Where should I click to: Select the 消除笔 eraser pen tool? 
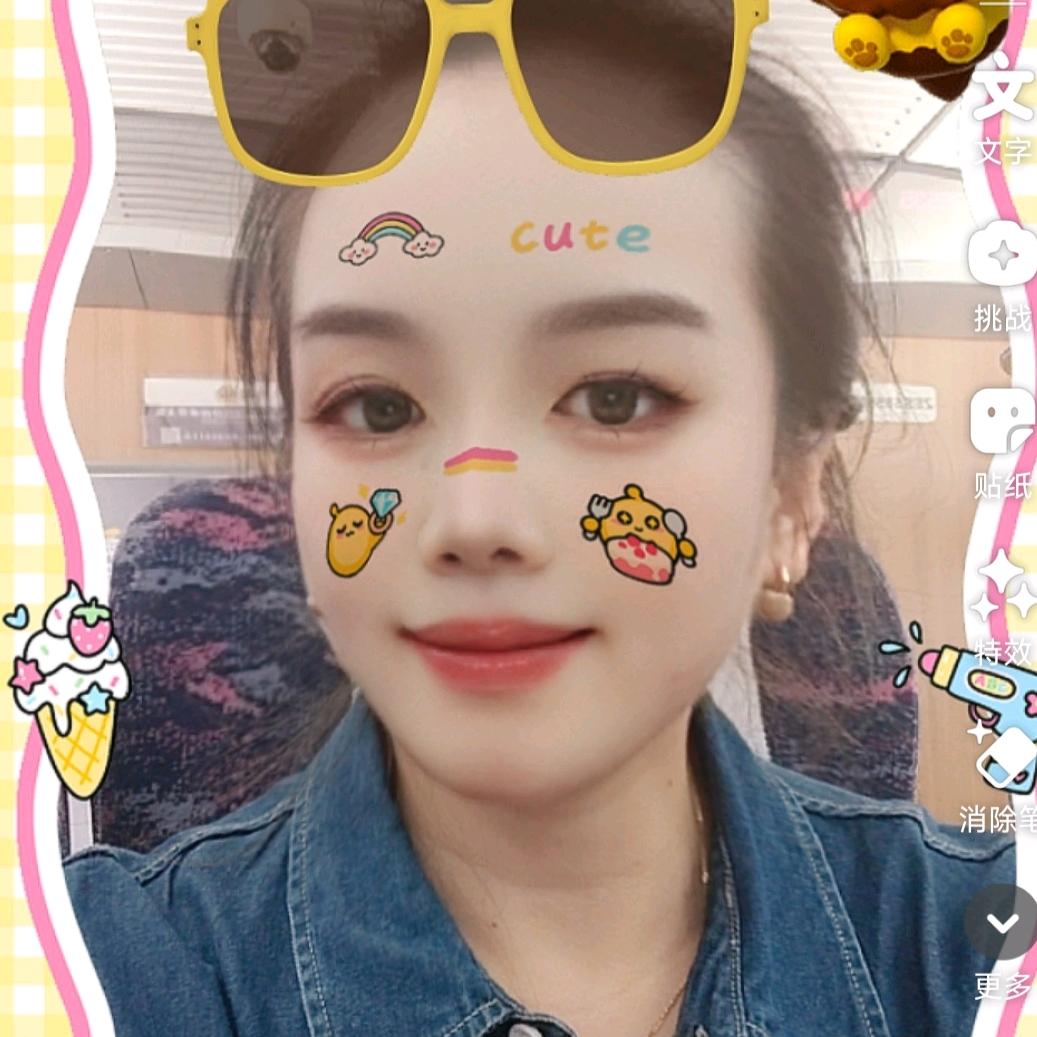click(1000, 780)
